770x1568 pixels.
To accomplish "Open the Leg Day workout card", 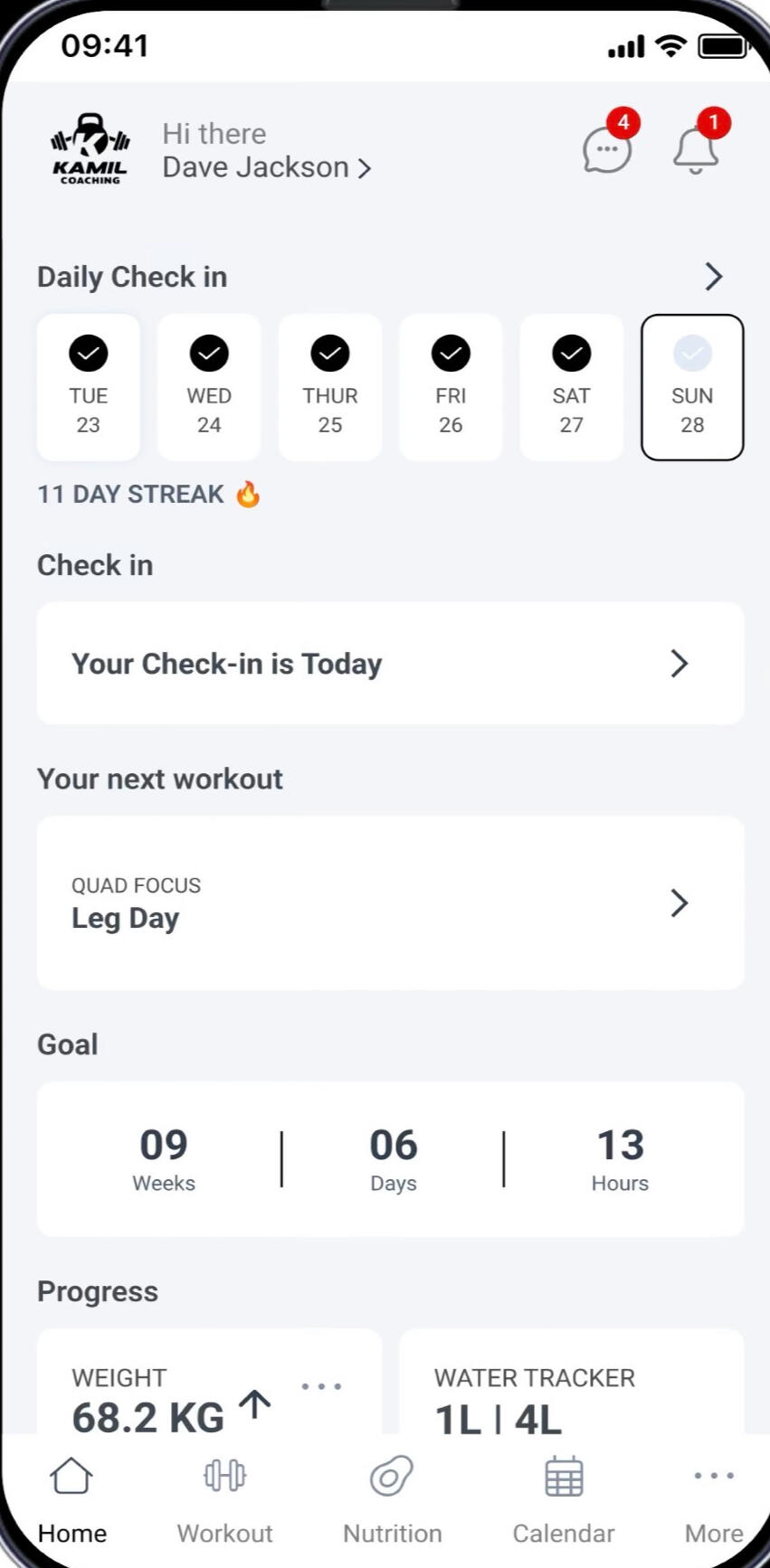I will (x=390, y=902).
